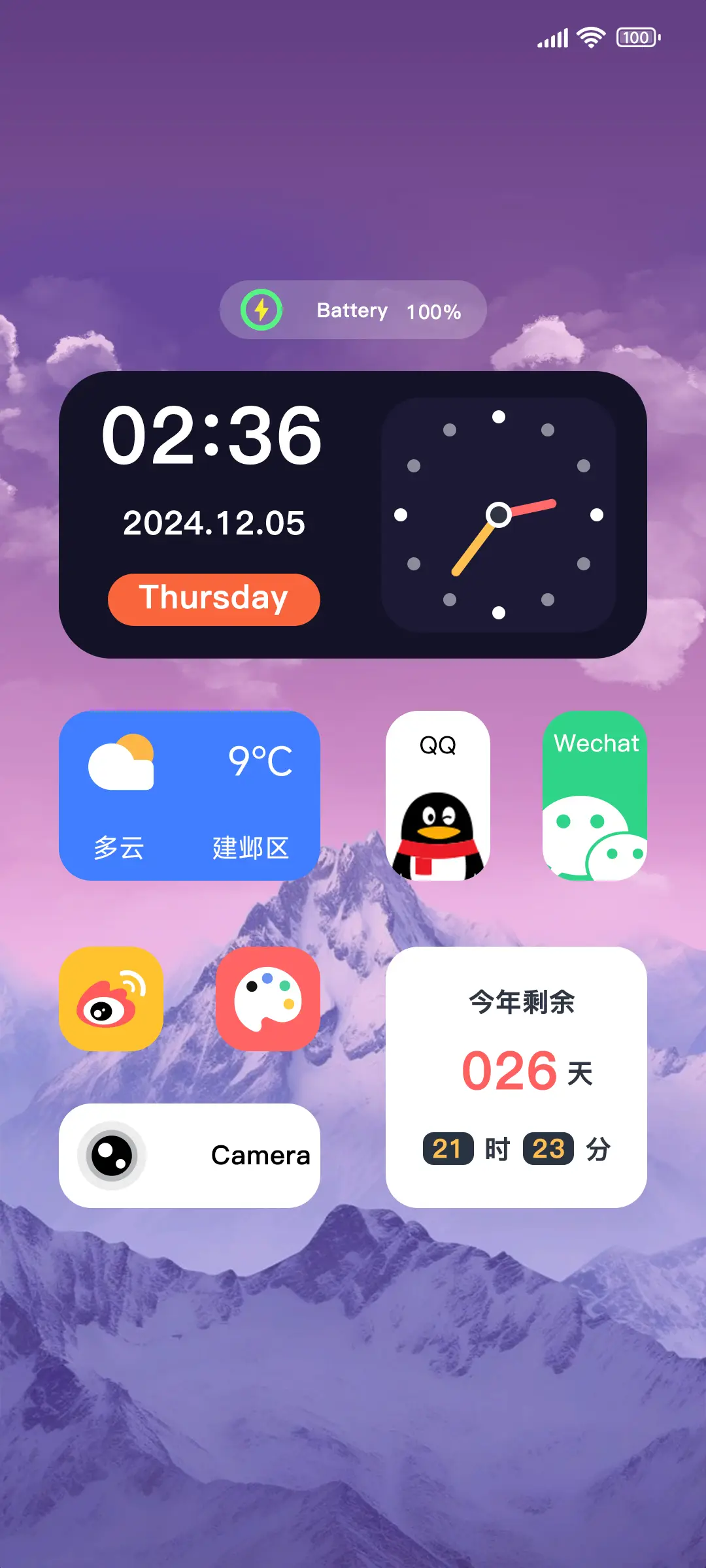Open the QQ app
The height and width of the screenshot is (1568, 706).
pyautogui.click(x=438, y=797)
